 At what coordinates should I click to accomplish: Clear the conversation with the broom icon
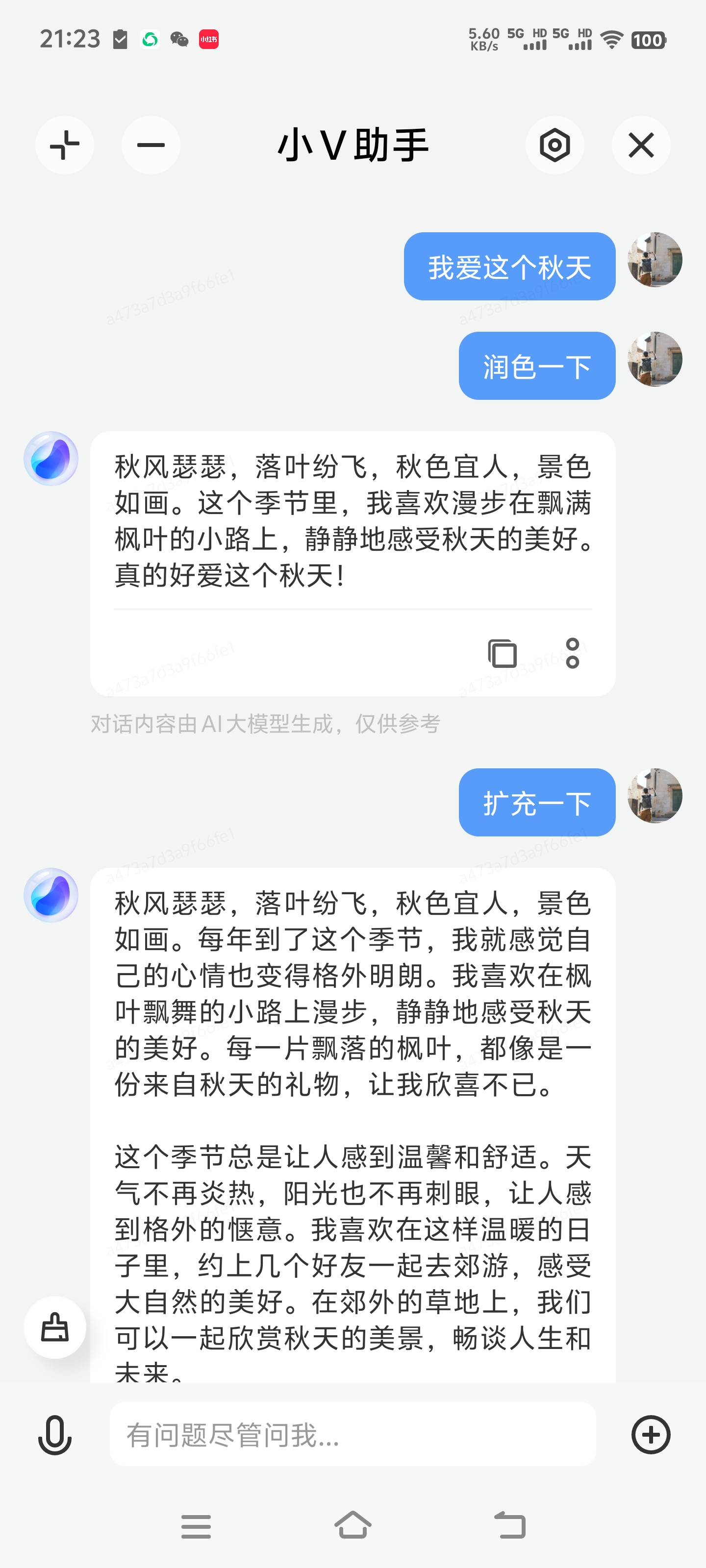point(55,1327)
